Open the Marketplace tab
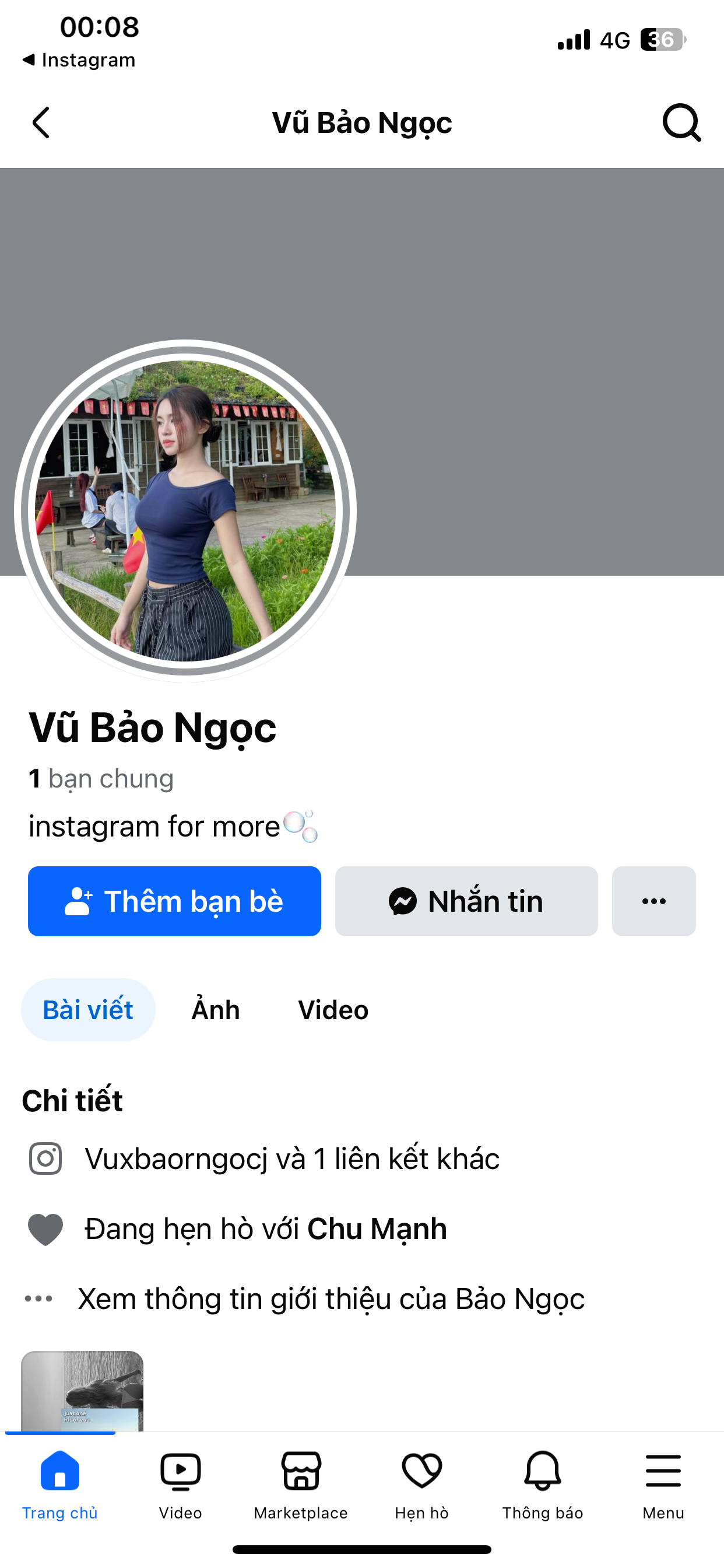The image size is (724, 1568). click(x=301, y=1484)
